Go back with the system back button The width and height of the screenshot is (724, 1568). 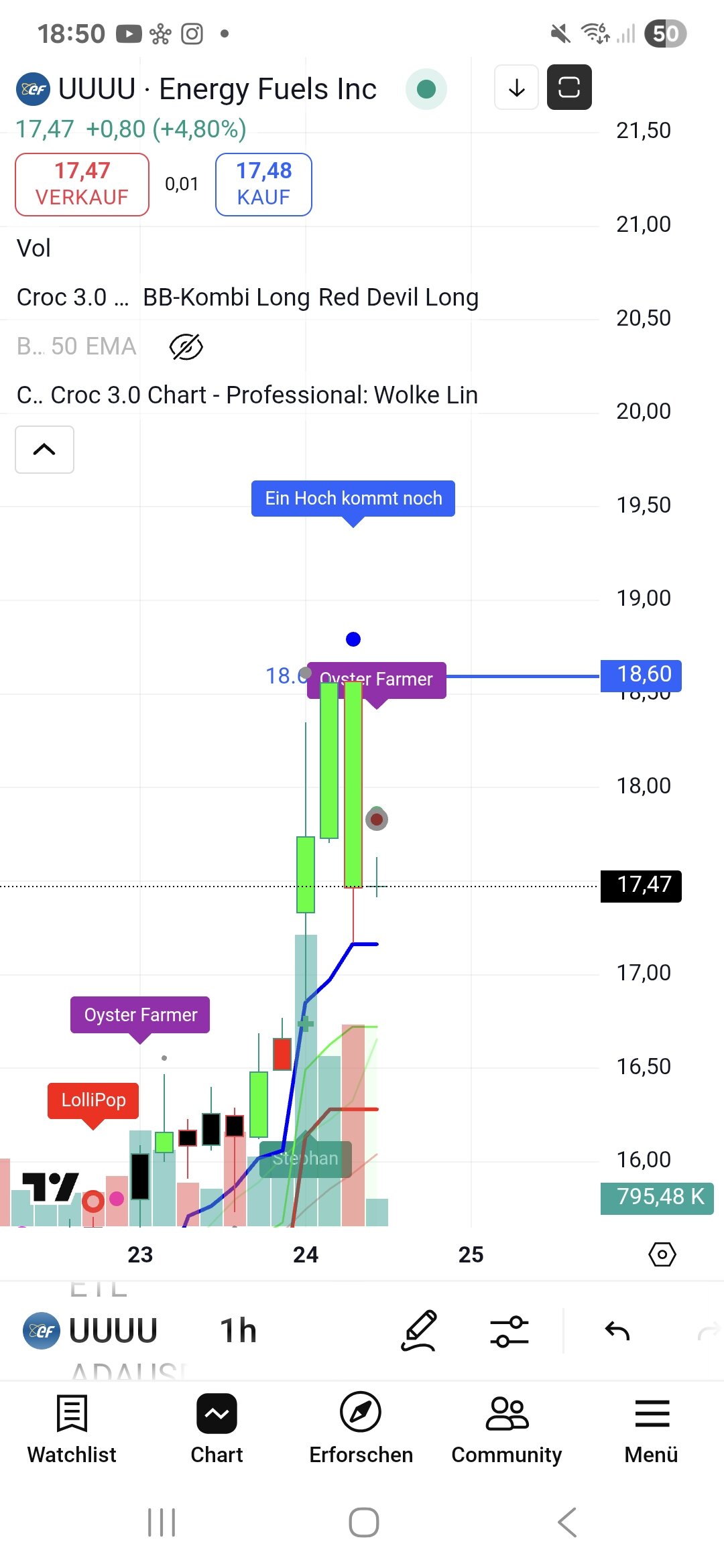567,1522
